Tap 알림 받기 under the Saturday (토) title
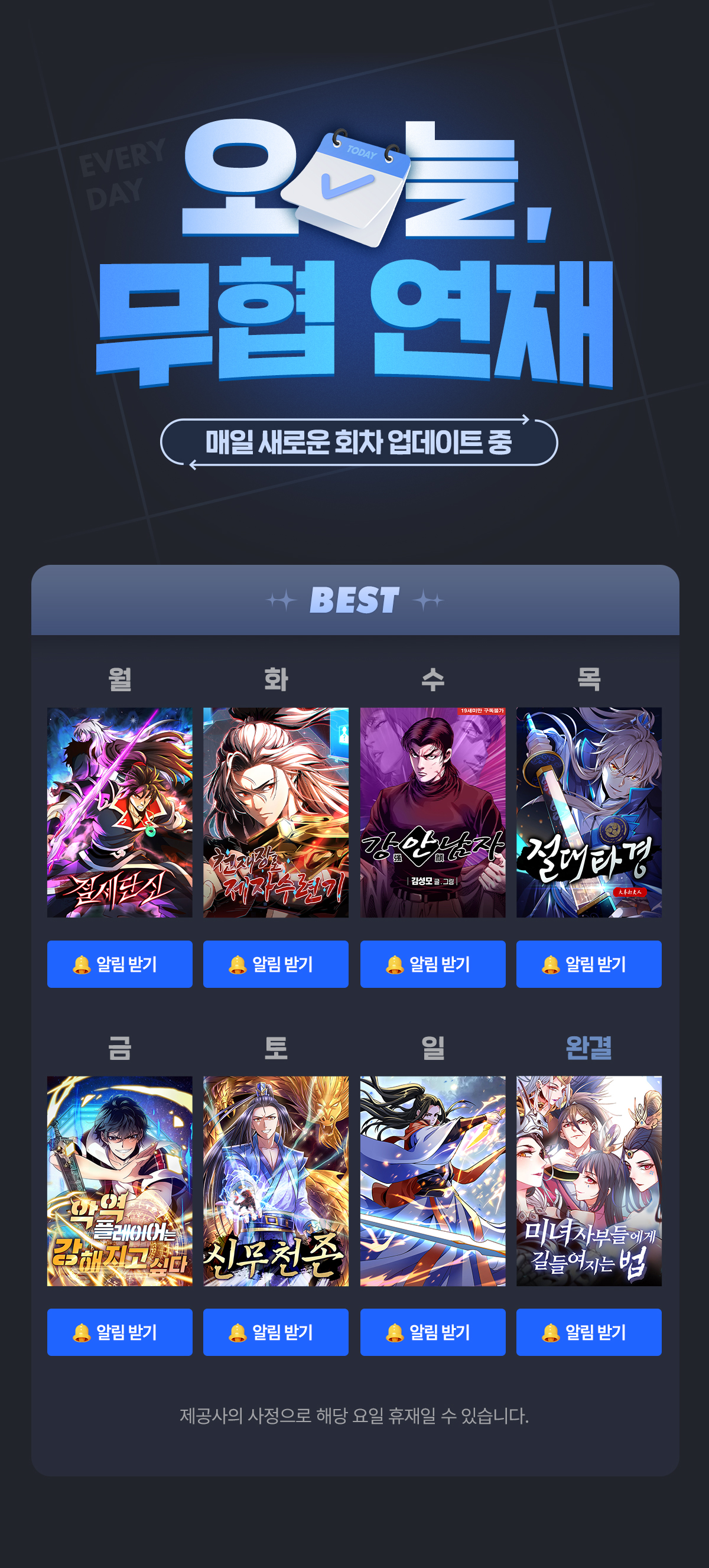The height and width of the screenshot is (1568, 709). click(x=276, y=1332)
